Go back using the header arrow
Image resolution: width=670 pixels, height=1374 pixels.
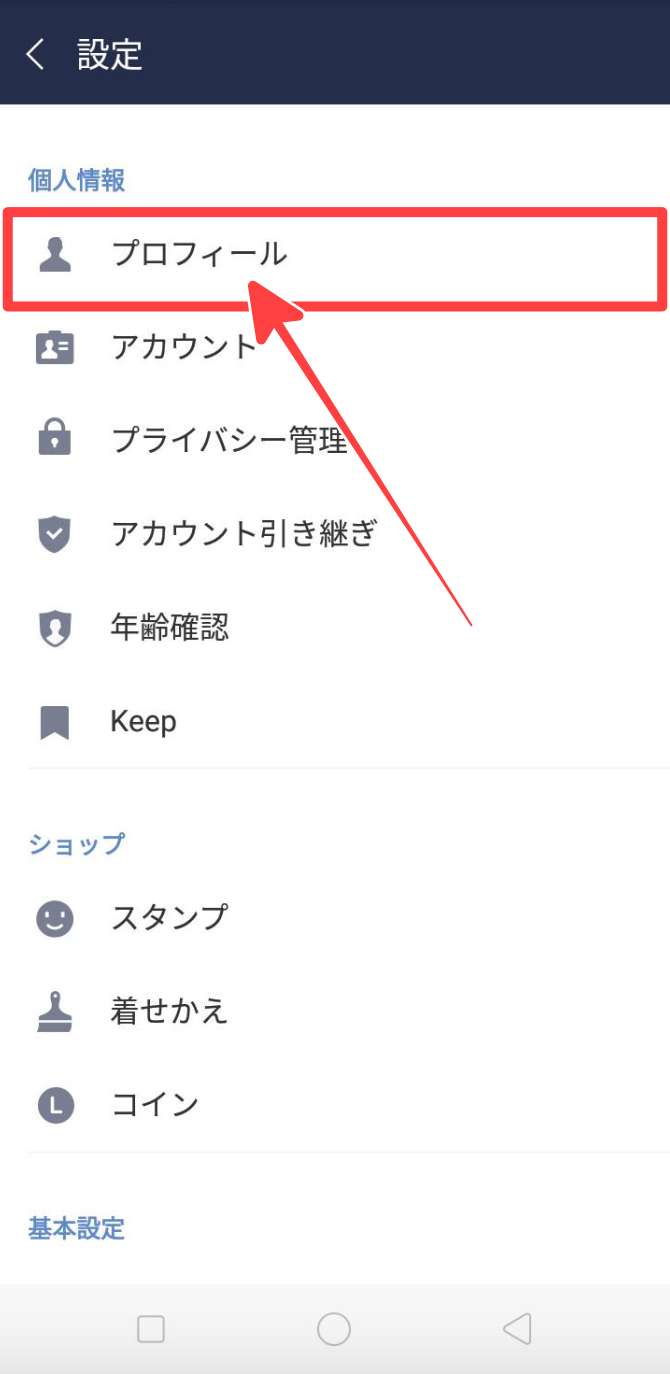[36, 54]
